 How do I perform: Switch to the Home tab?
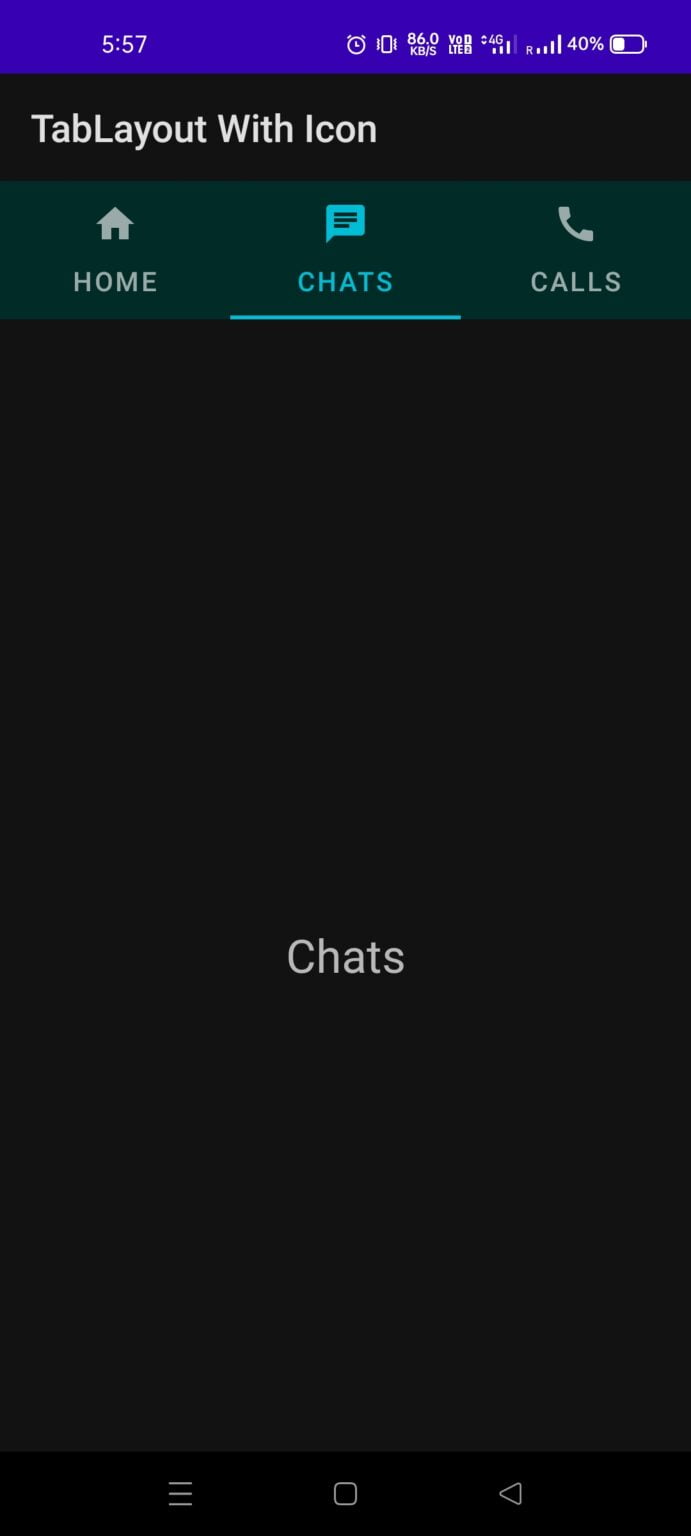click(115, 250)
